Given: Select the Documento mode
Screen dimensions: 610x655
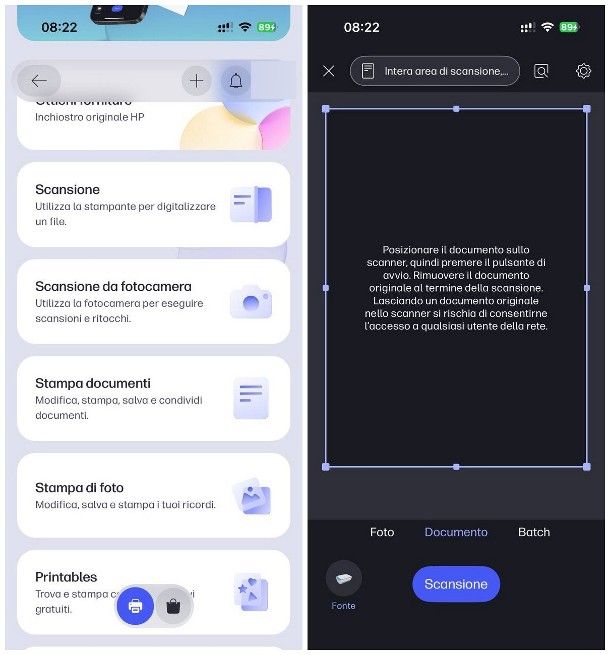Looking at the screenshot, I should click(456, 532).
